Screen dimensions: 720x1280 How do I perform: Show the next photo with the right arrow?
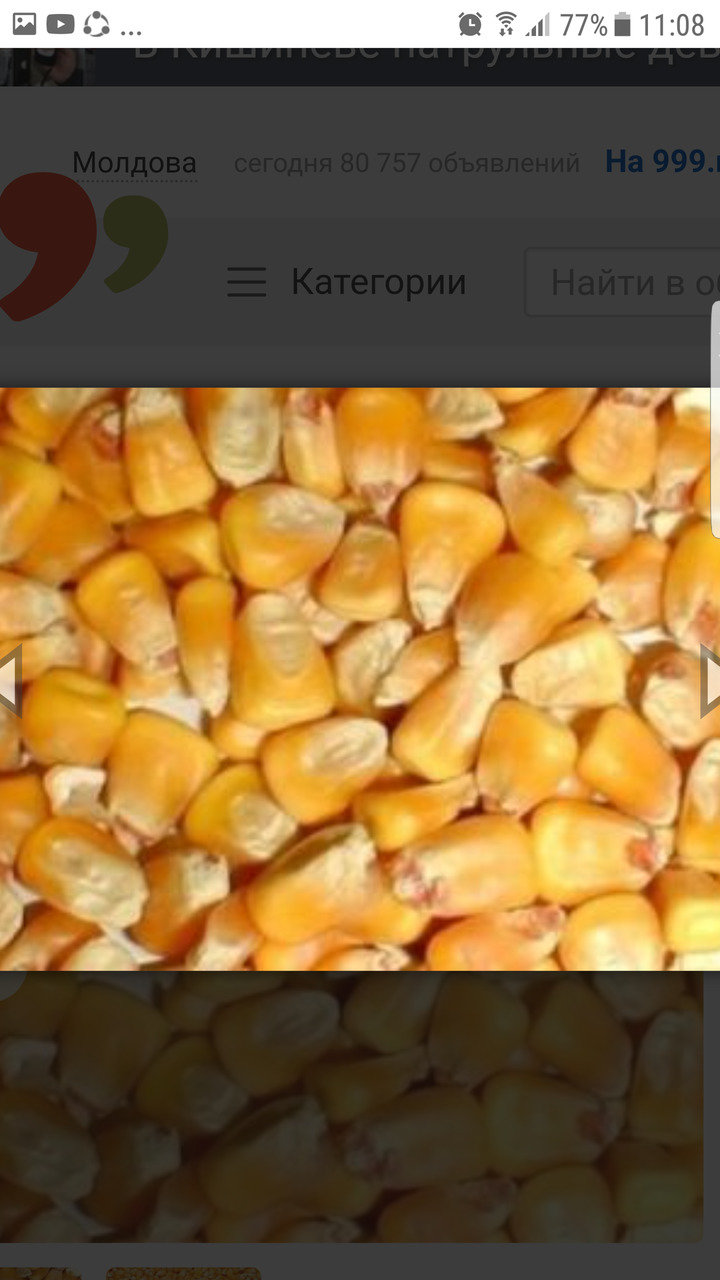tap(709, 680)
